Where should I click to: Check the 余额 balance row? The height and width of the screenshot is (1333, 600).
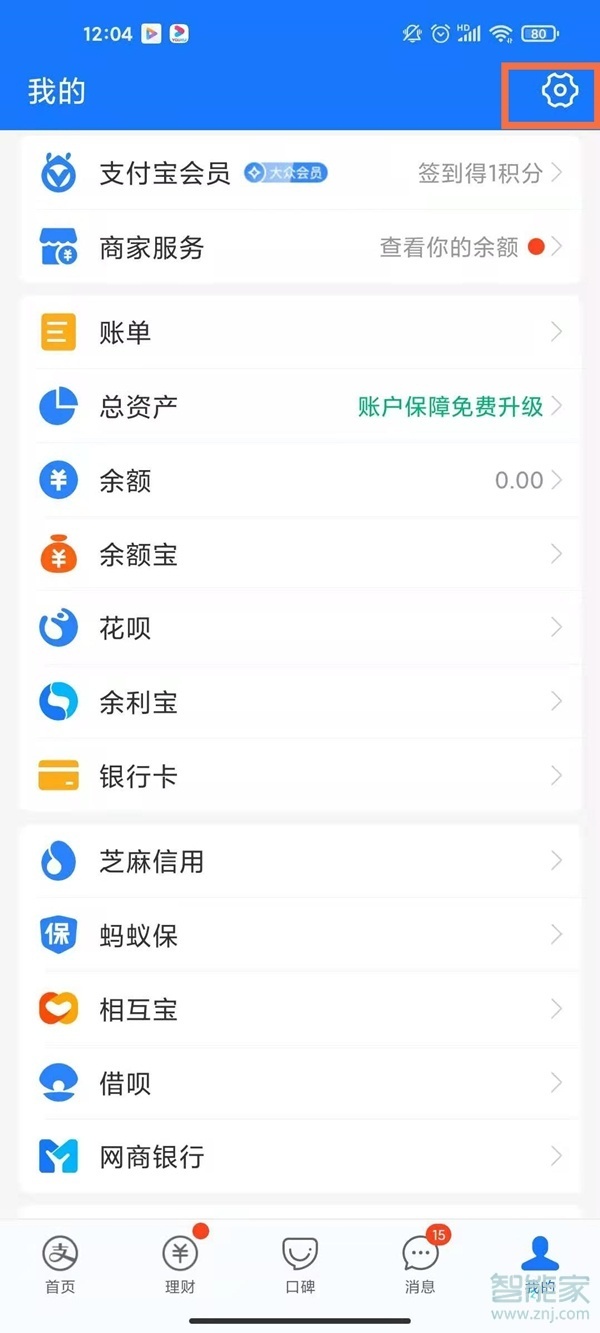tap(300, 480)
